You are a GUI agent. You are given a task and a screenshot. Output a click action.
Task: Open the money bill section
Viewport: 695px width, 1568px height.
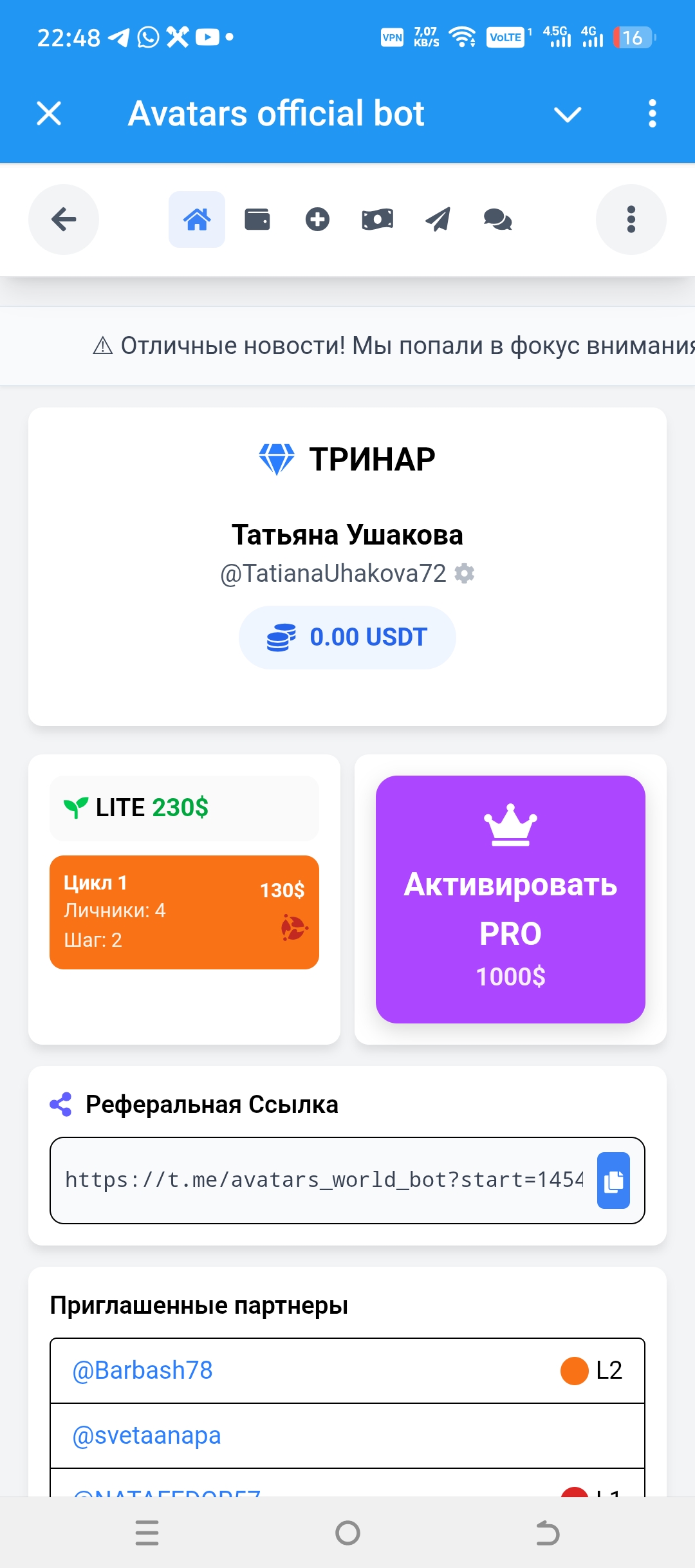(378, 219)
